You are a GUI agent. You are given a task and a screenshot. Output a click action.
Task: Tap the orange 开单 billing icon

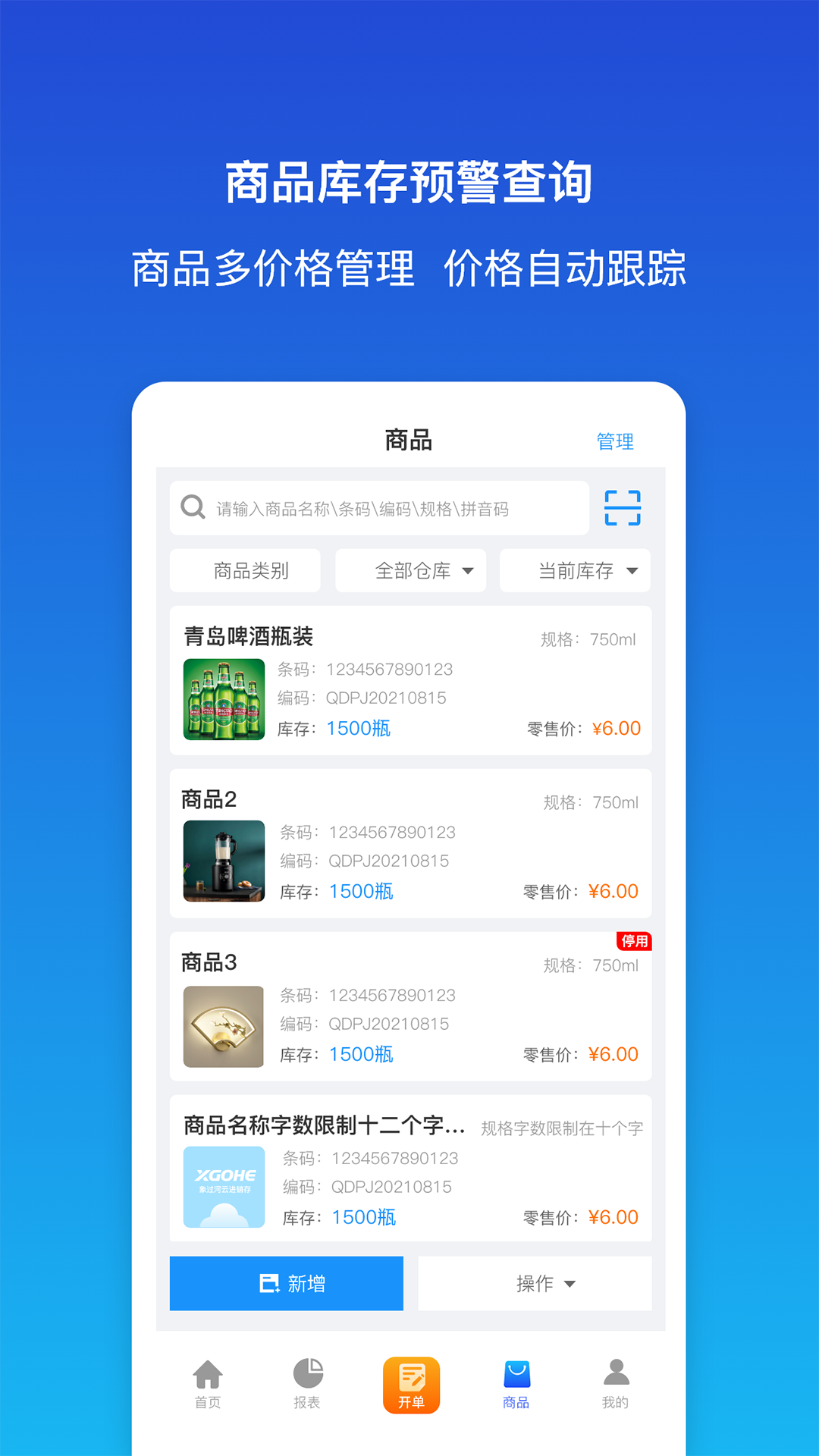[x=410, y=1382]
